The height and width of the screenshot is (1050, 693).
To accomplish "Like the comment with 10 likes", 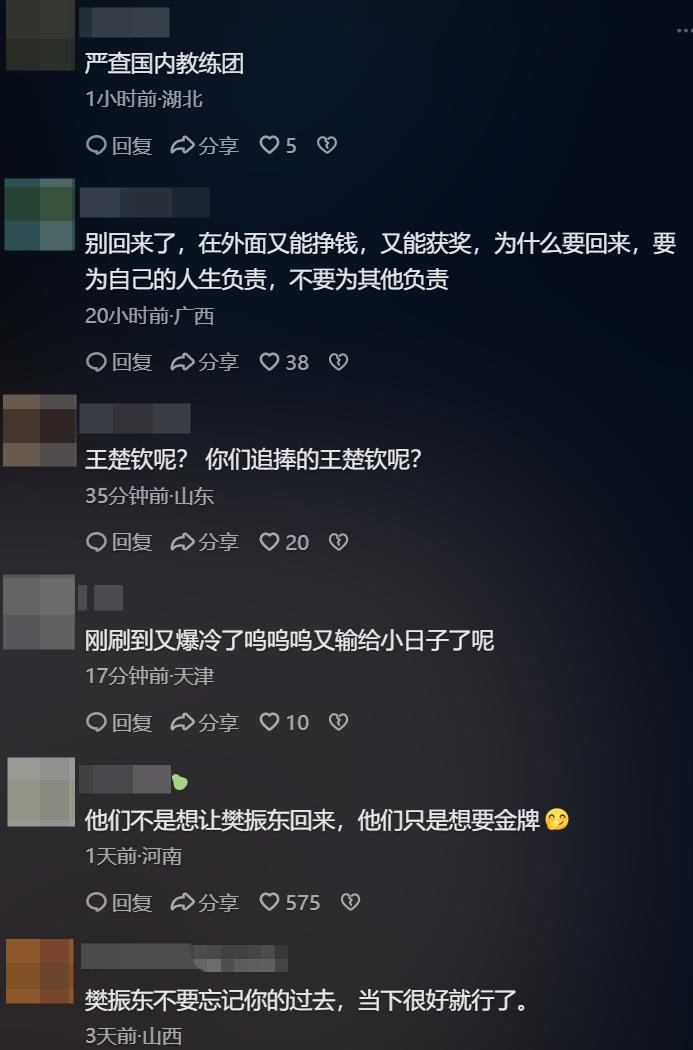I will tap(284, 722).
